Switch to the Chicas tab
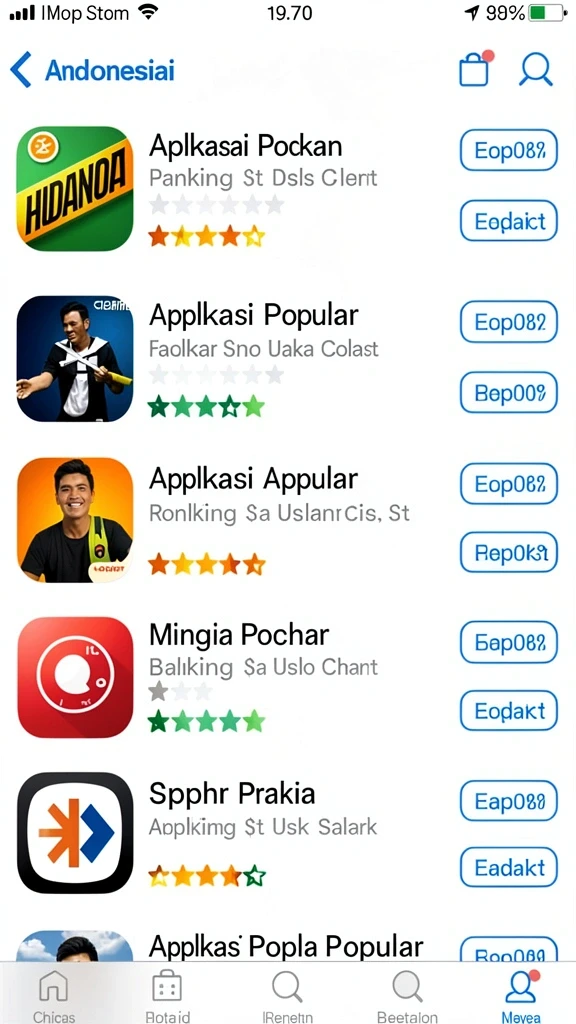 pos(54,995)
